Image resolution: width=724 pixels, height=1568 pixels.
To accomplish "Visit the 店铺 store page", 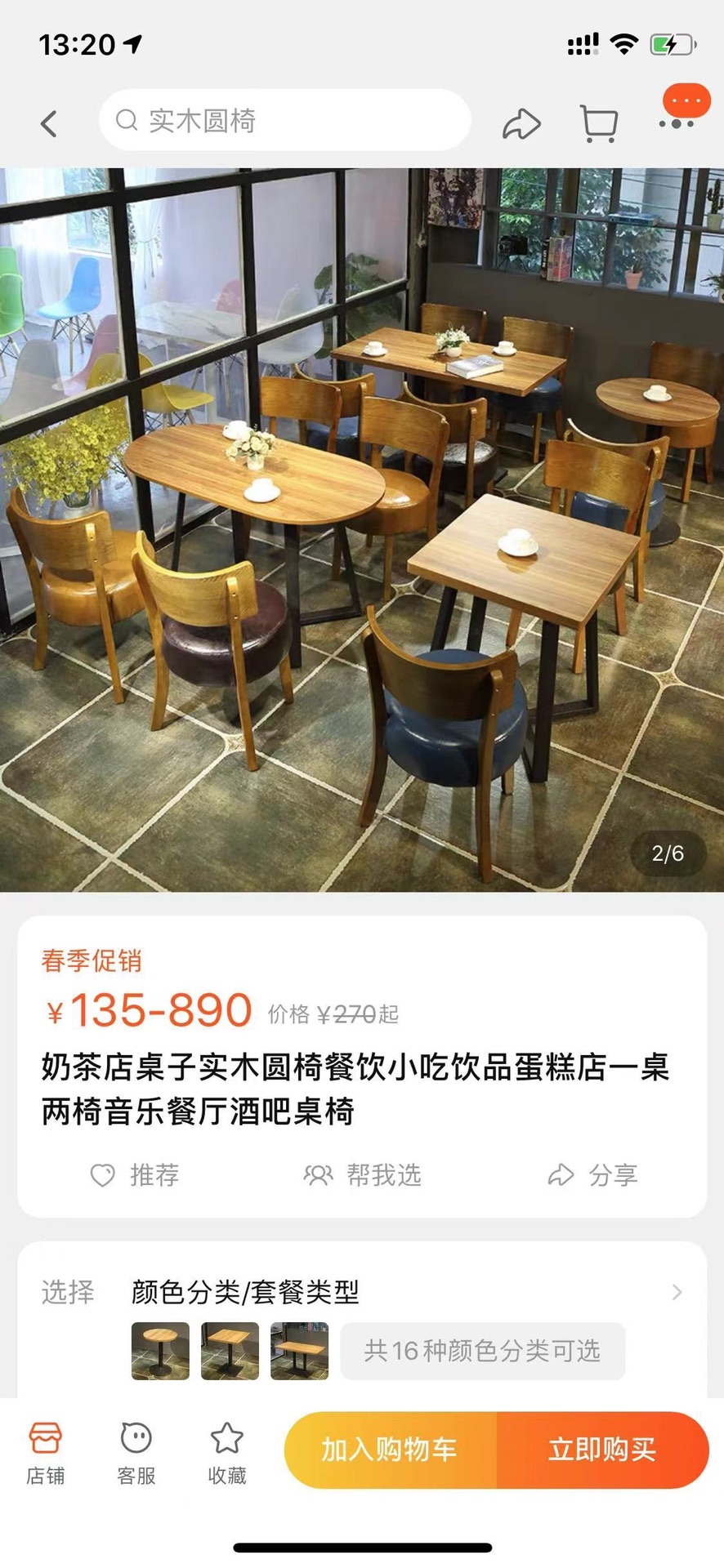I will point(46,1451).
